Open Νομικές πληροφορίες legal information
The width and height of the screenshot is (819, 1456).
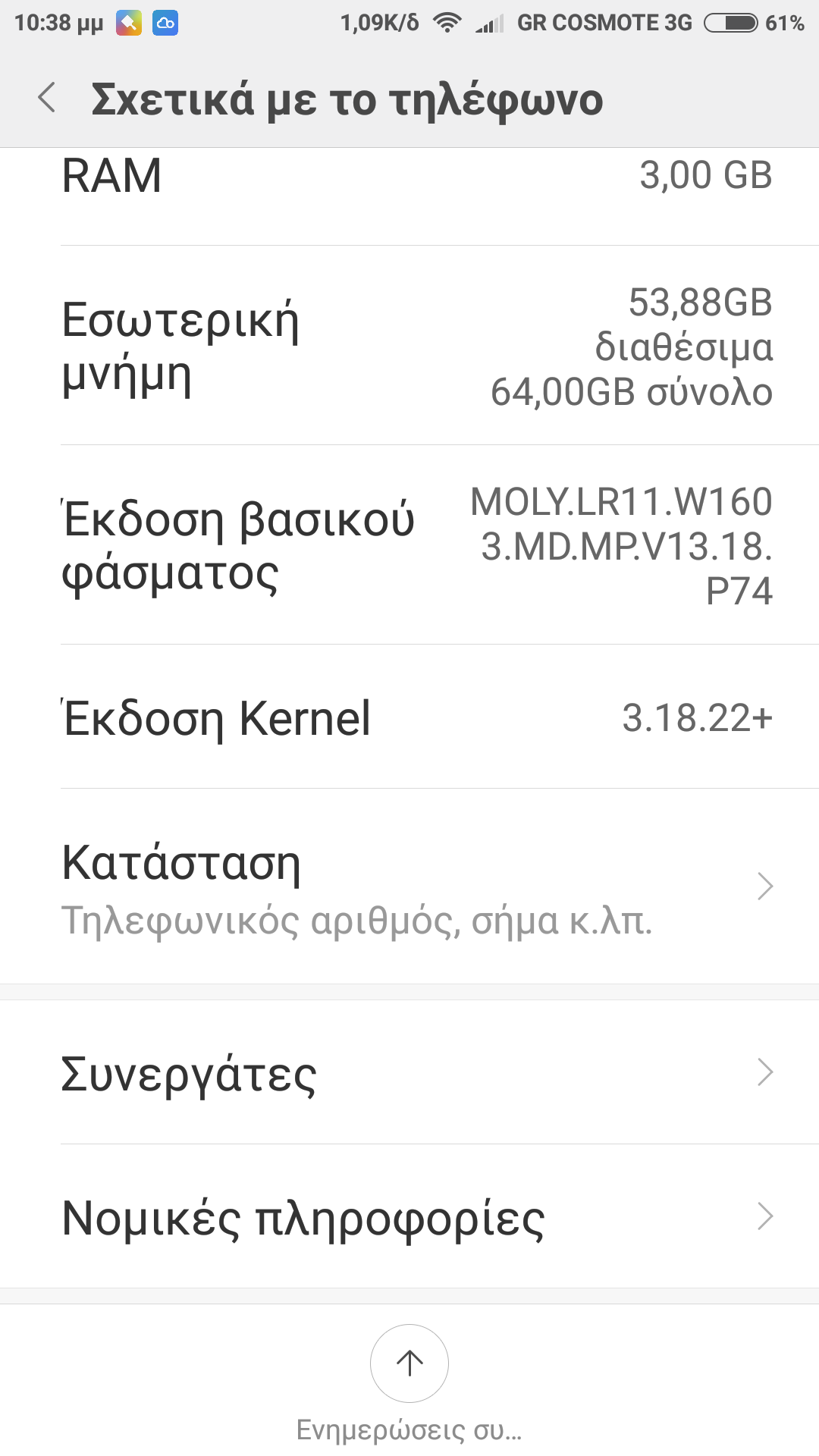[x=409, y=1217]
